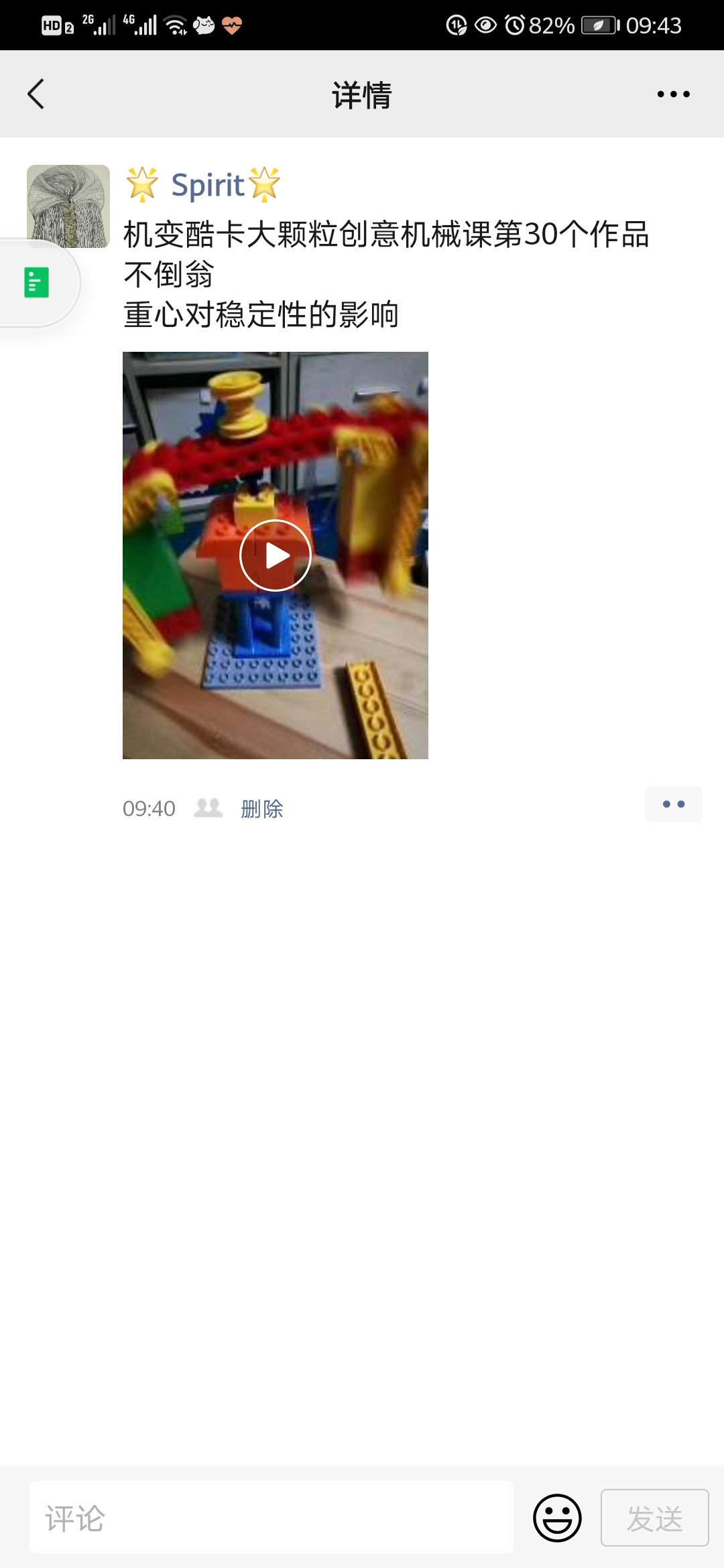This screenshot has width=724, height=1568.
Task: Open the emoji picker
Action: point(557,1517)
